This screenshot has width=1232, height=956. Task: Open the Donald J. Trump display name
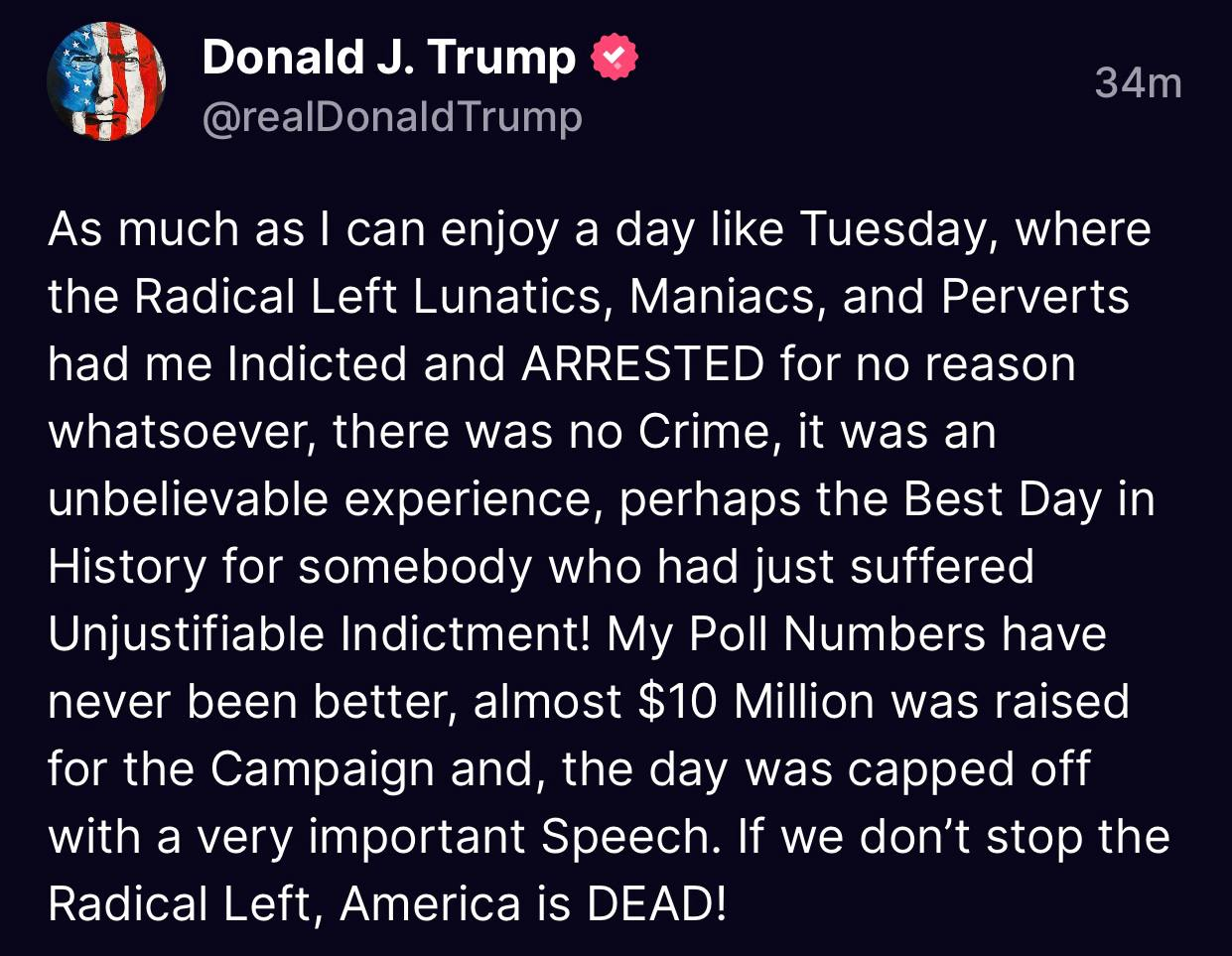pos(388,58)
